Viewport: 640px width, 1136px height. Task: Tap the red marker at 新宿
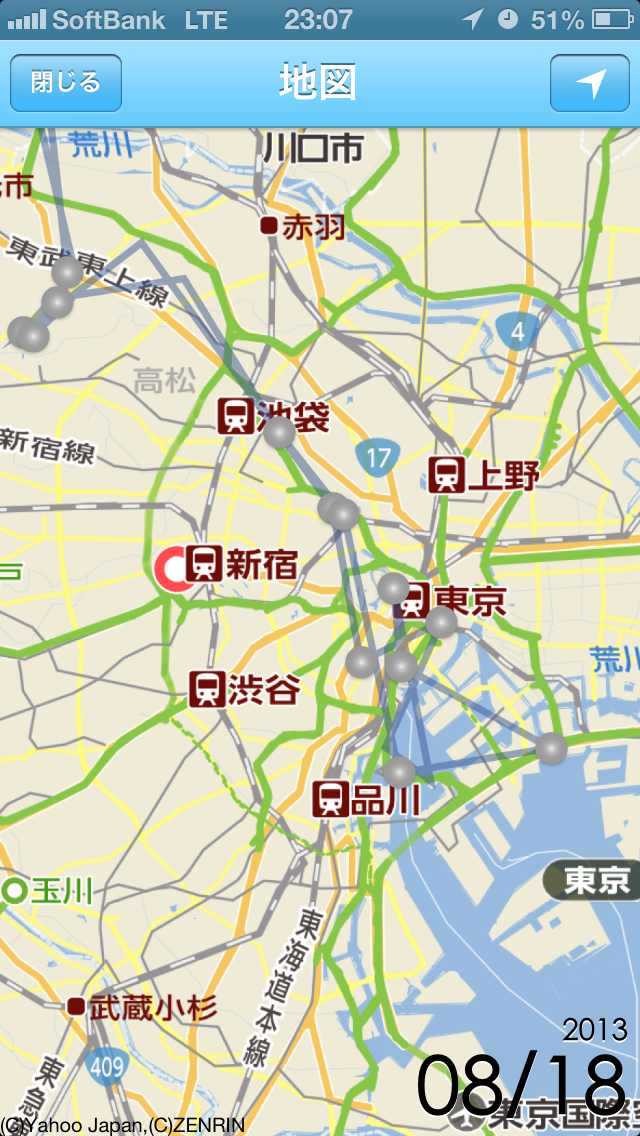pyautogui.click(x=172, y=567)
